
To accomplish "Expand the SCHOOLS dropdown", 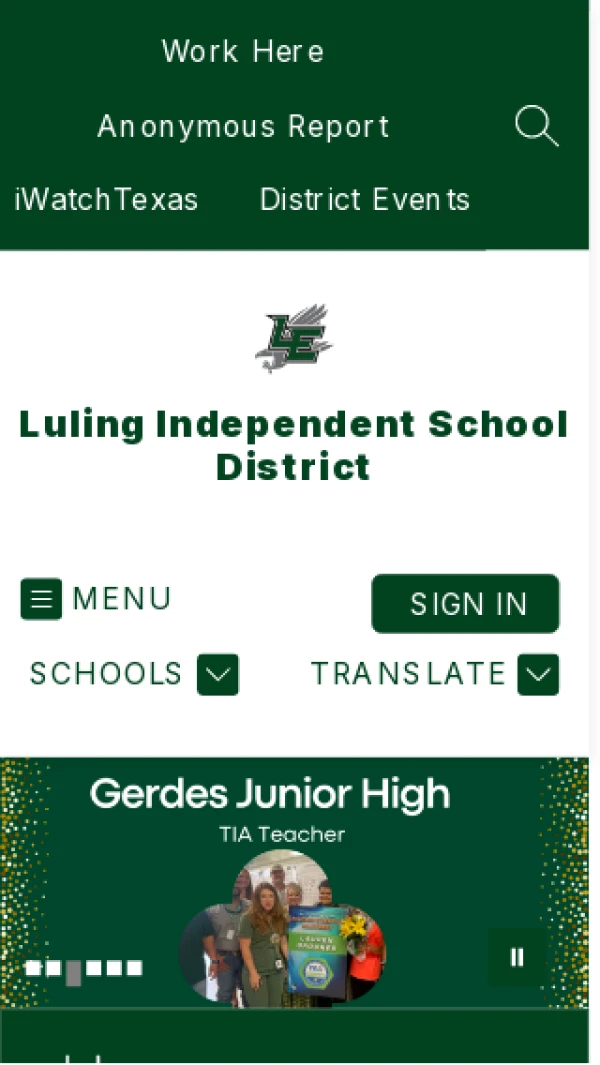I will click(217, 675).
